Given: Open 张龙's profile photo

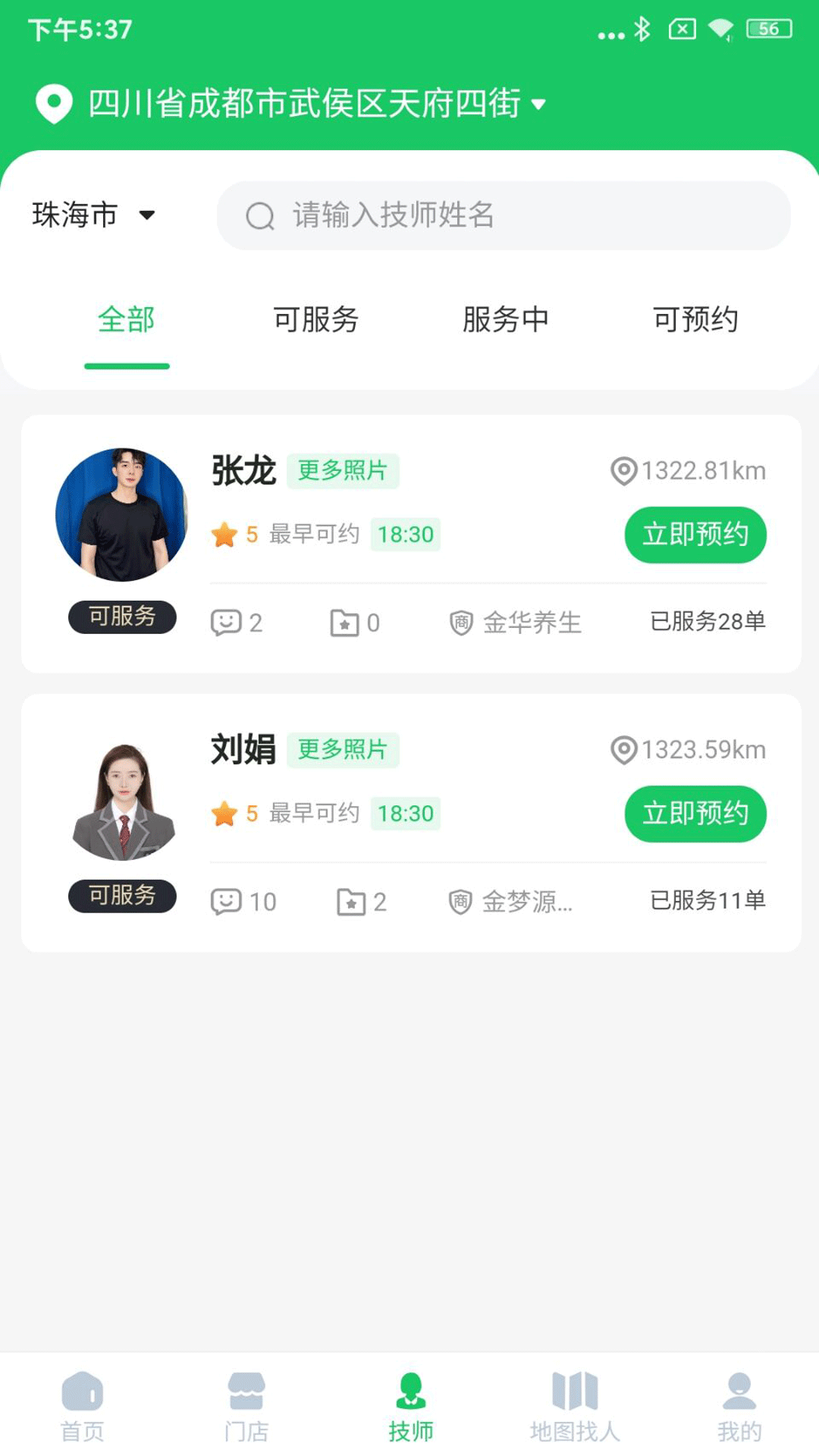Looking at the screenshot, I should pos(121,514).
